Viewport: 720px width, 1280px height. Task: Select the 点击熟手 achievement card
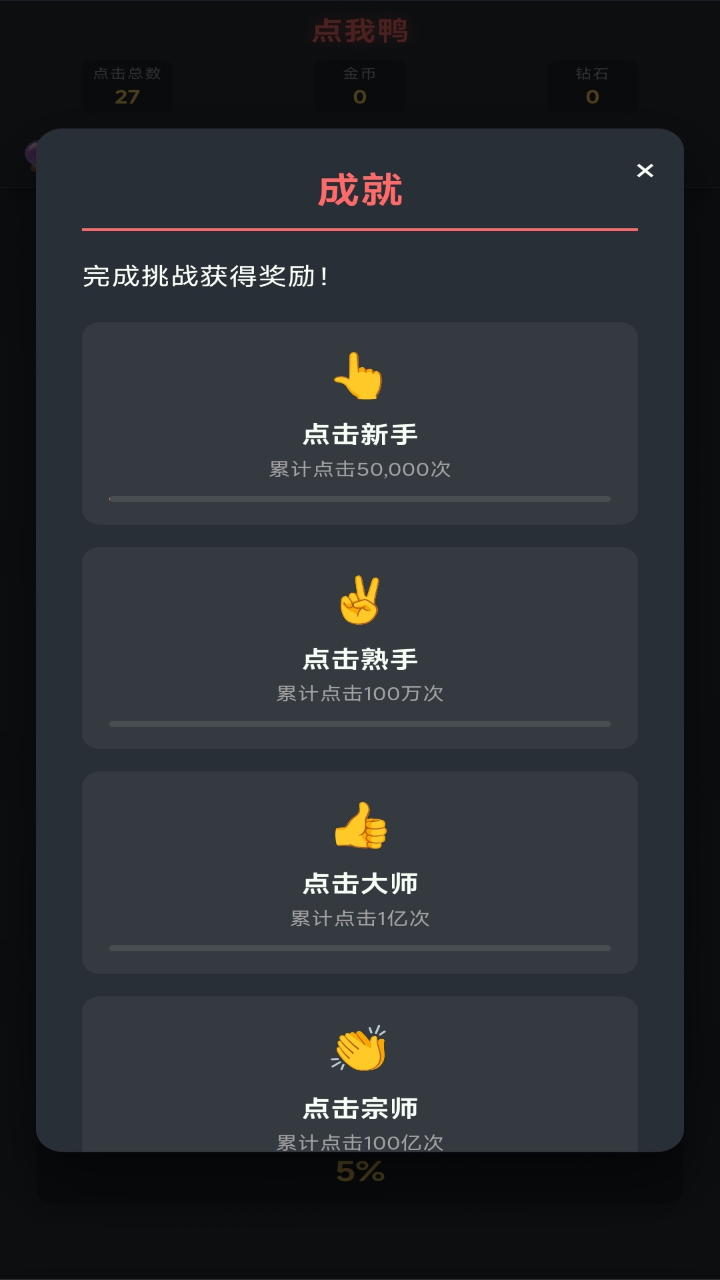click(x=360, y=647)
